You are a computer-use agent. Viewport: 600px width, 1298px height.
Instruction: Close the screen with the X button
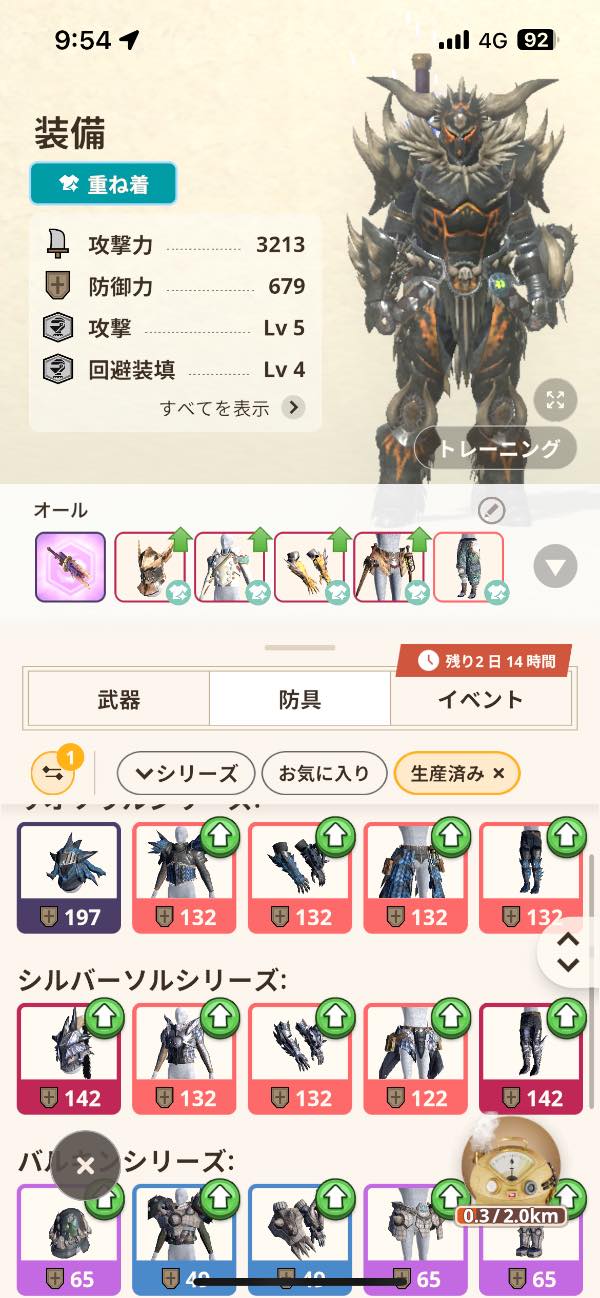click(x=85, y=1165)
